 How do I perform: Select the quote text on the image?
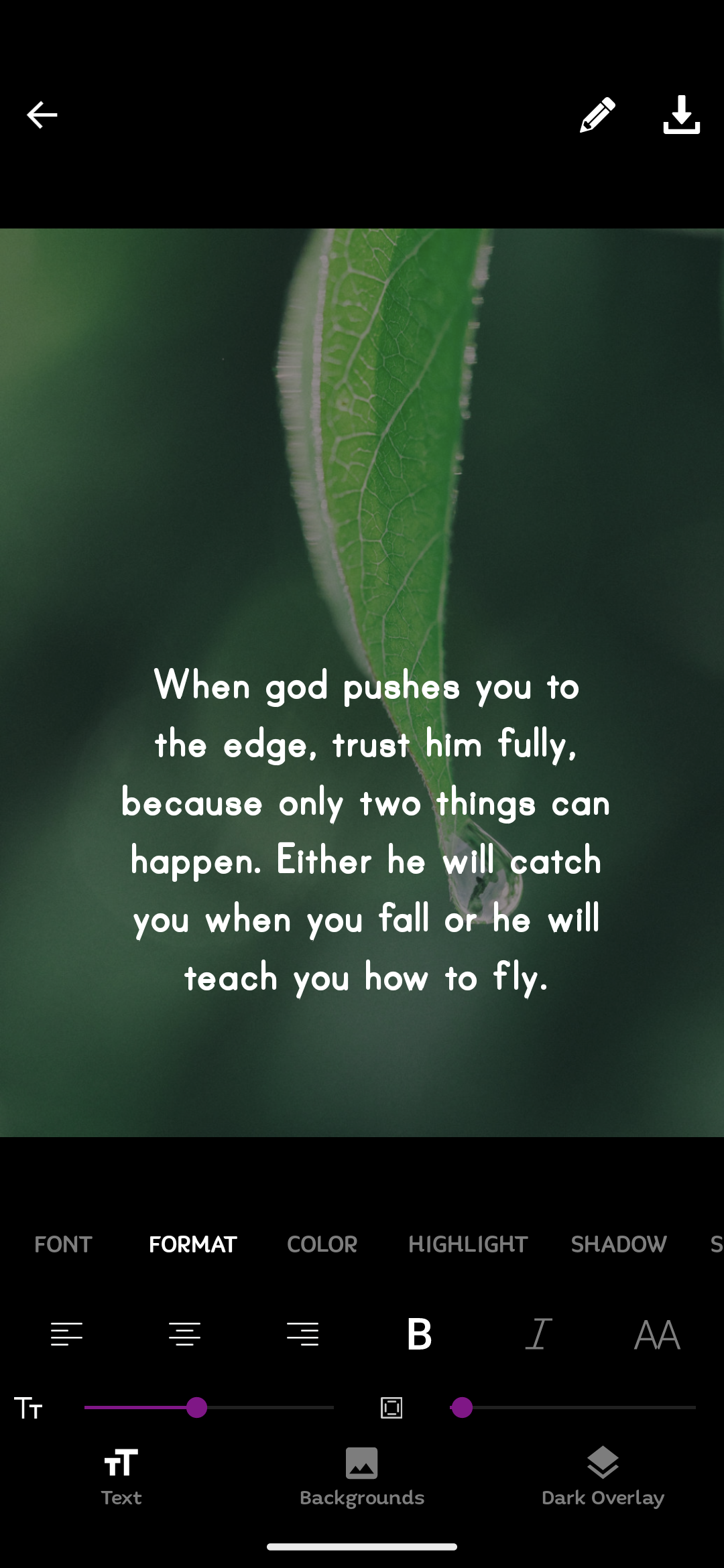coord(365,832)
